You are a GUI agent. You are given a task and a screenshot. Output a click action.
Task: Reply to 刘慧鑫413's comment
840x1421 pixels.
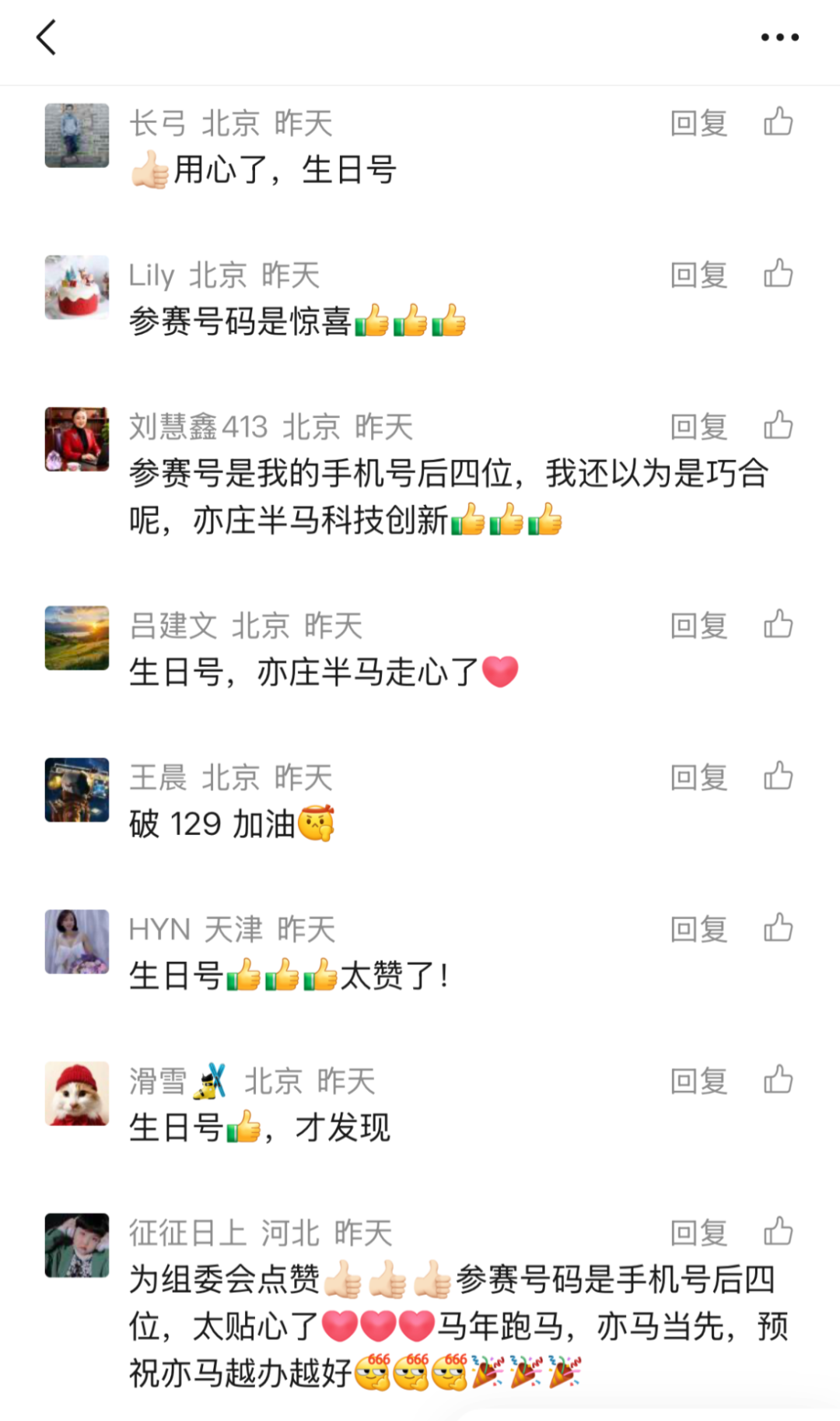[698, 426]
